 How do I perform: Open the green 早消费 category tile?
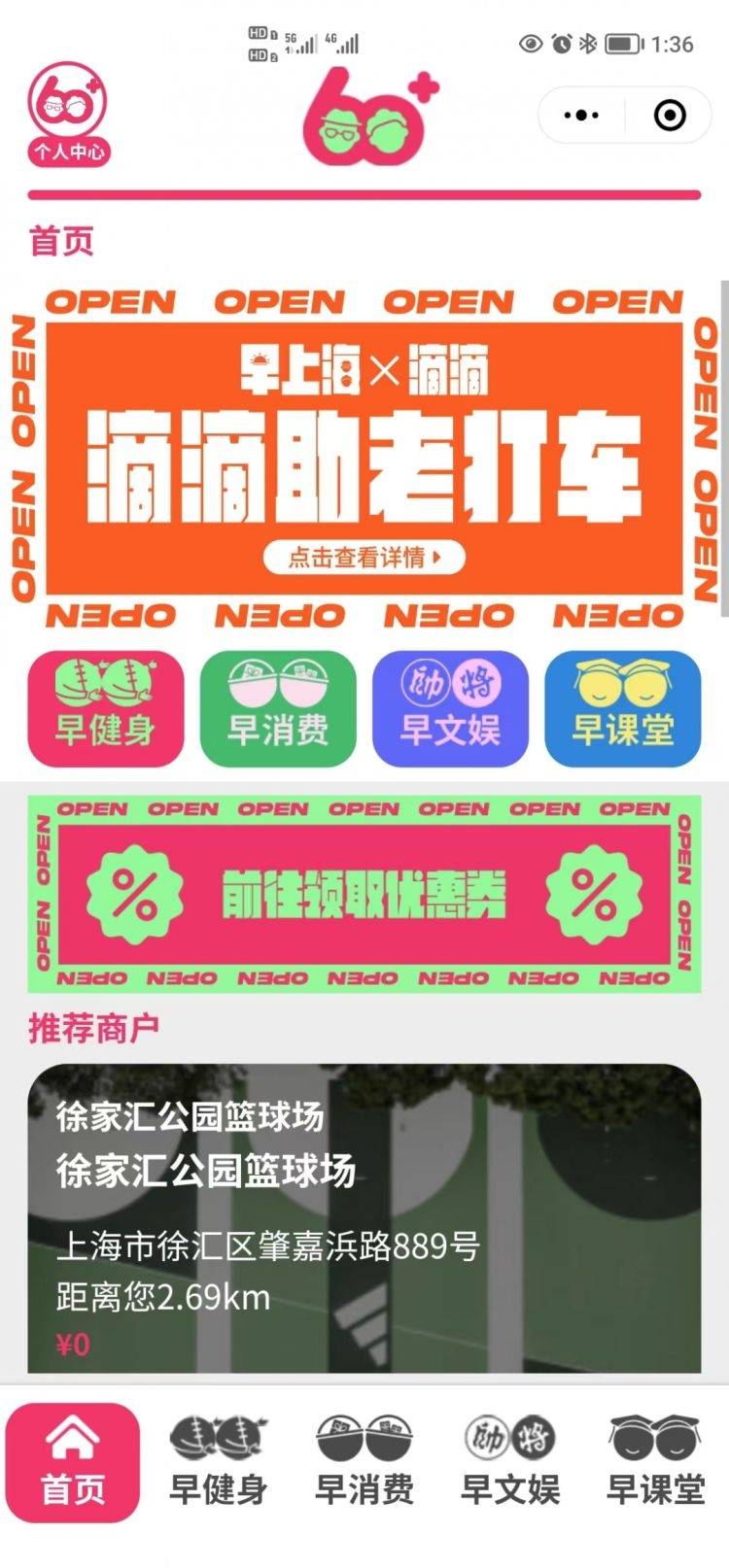pos(278,708)
